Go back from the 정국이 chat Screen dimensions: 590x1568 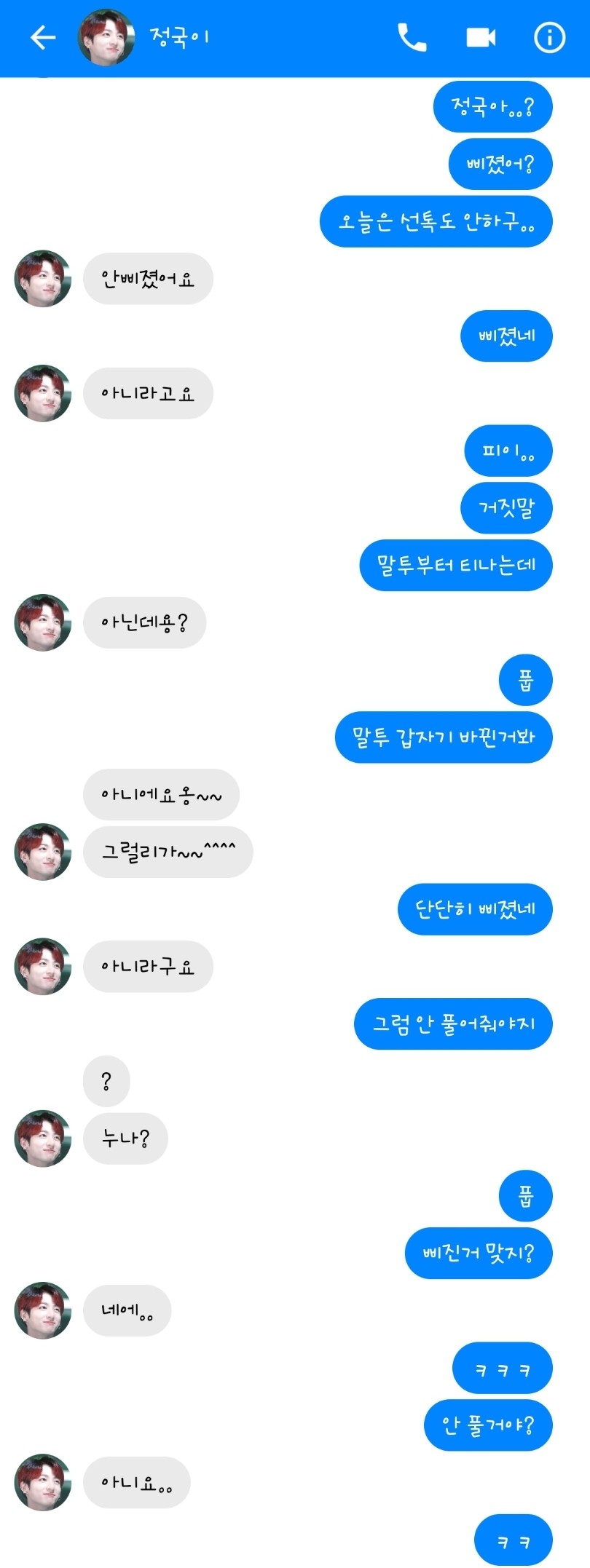coord(43,37)
